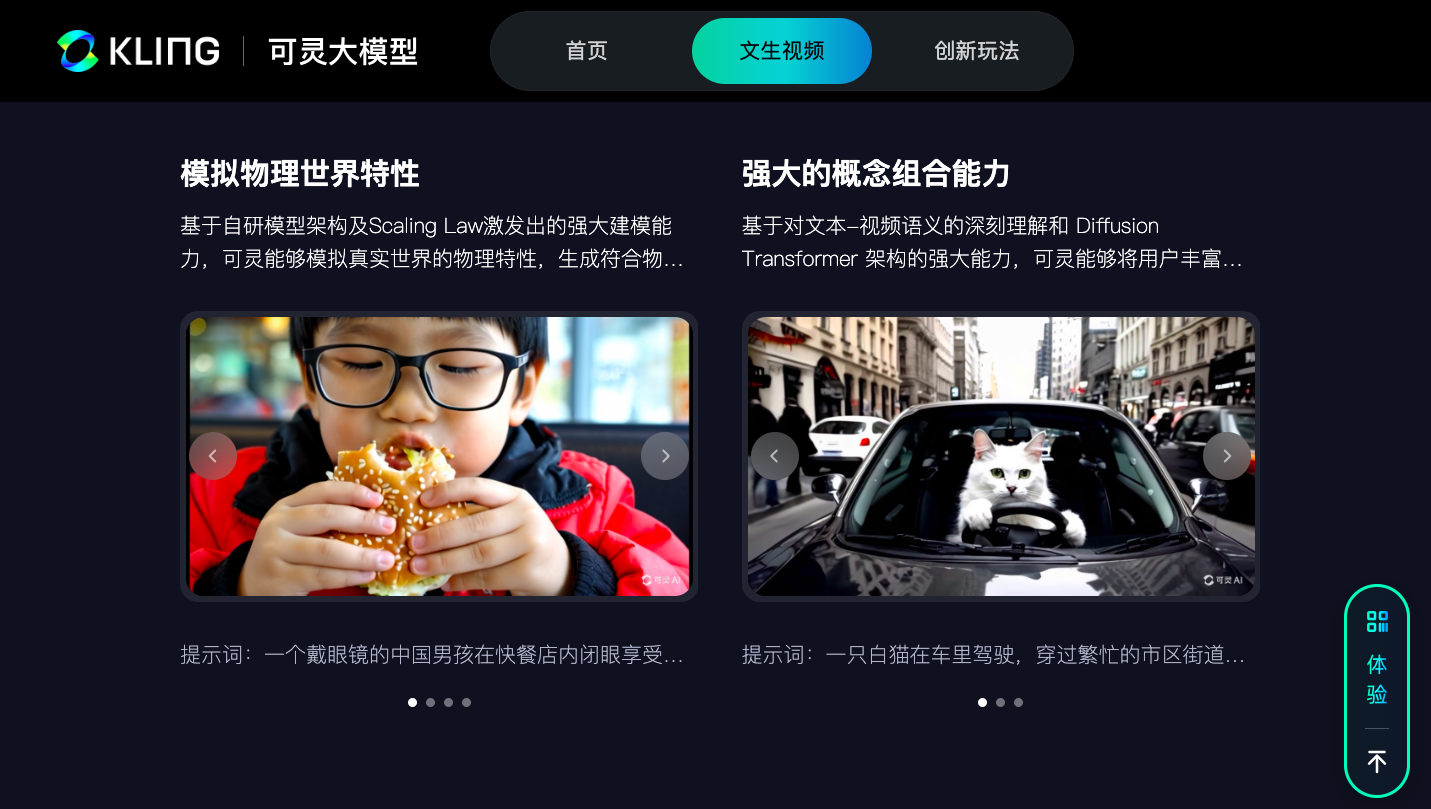The width and height of the screenshot is (1431, 809).
Task: Select second page dot under 模拟物理世界特性
Action: [x=430, y=702]
